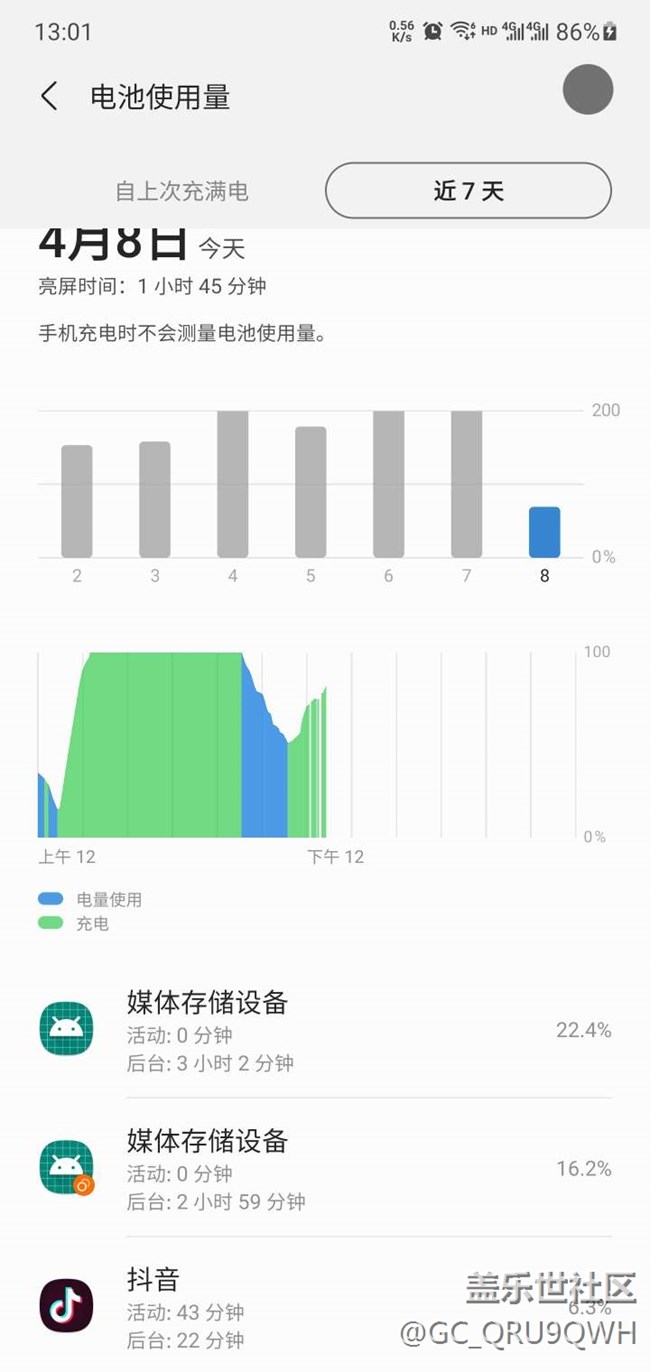This screenshot has height=1372, width=650.
Task: Select day 5 bar in usage chart
Action: (x=311, y=492)
